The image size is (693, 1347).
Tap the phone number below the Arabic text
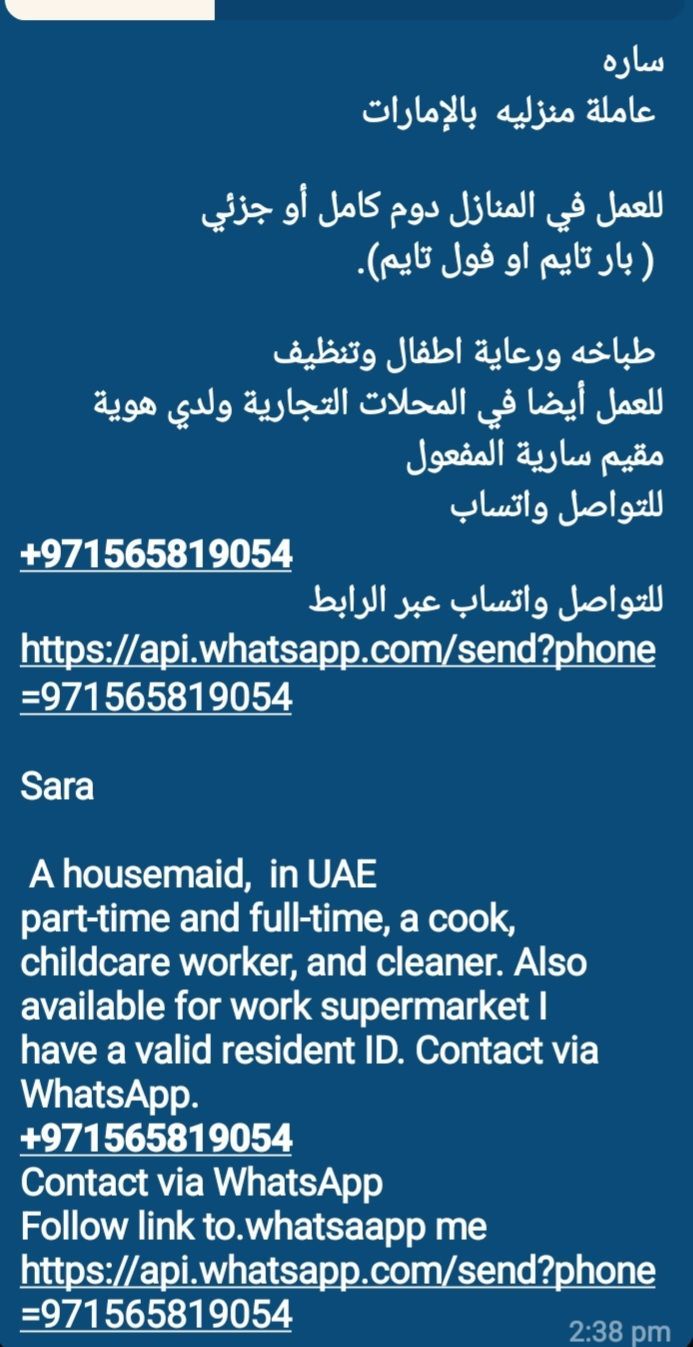[x=157, y=553]
